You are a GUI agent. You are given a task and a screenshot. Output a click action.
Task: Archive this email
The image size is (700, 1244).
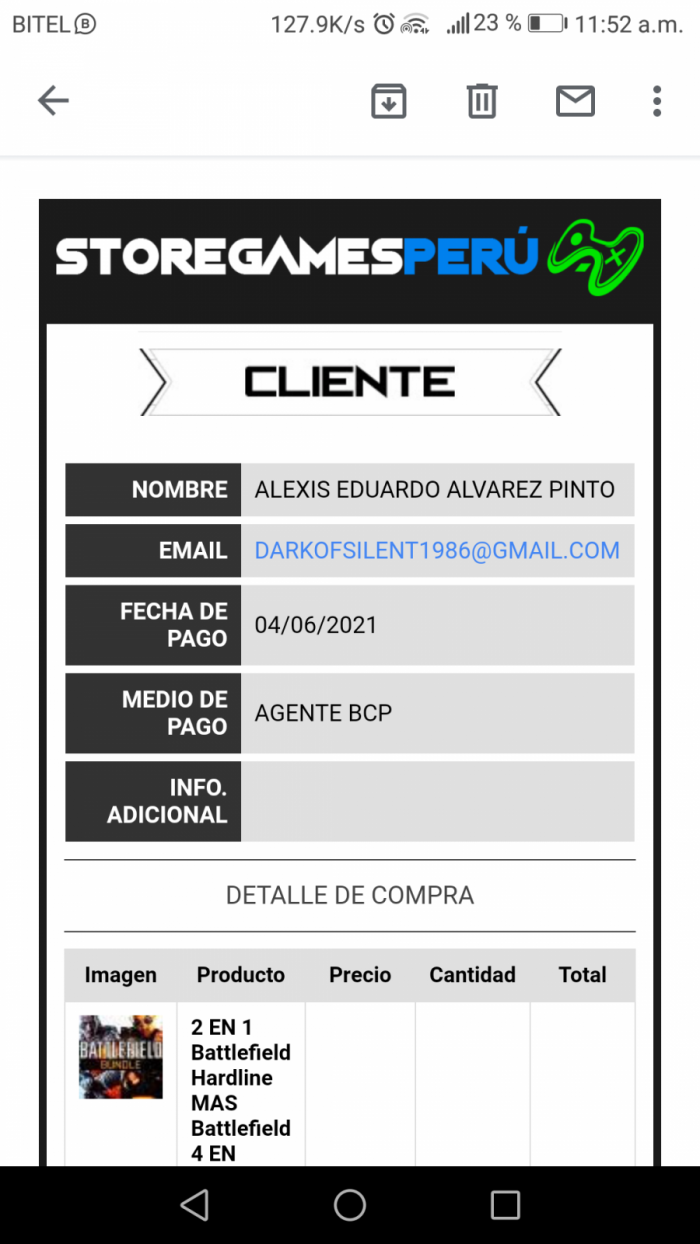point(389,101)
